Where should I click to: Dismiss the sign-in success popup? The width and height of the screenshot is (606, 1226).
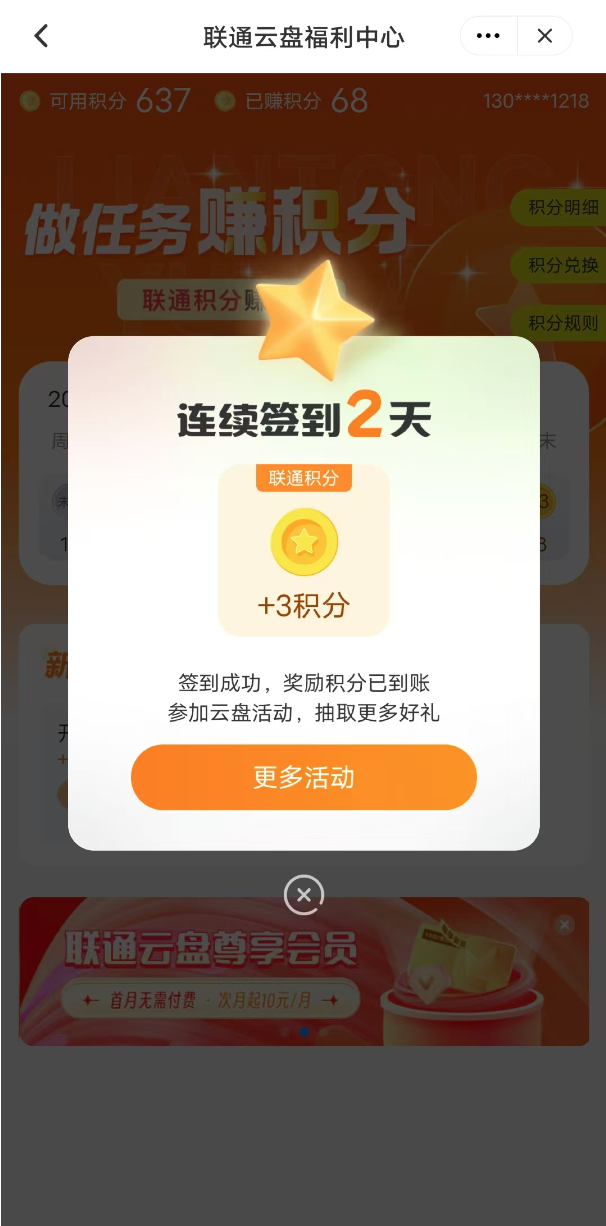(x=304, y=894)
